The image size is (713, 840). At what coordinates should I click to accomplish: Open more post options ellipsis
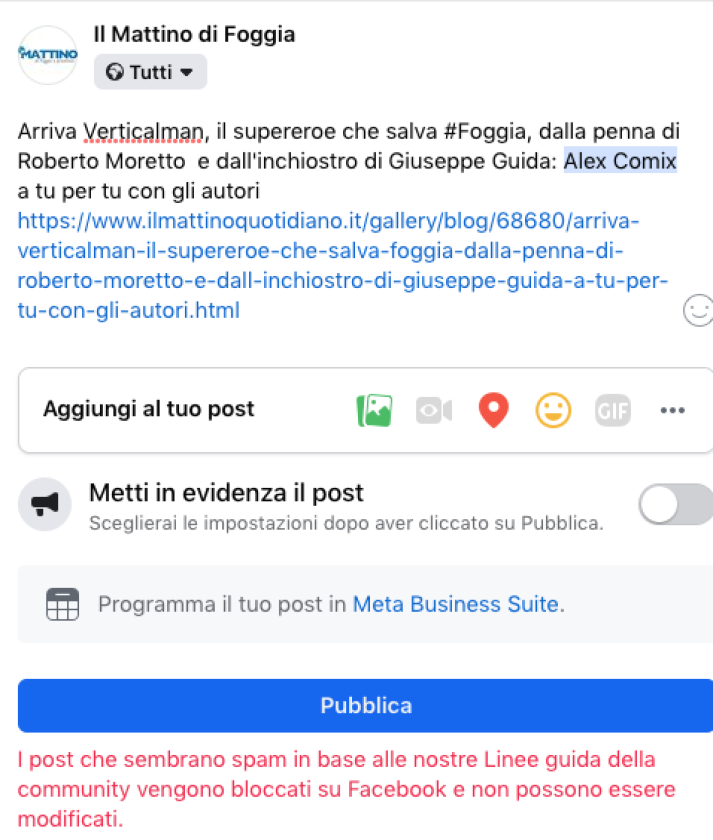(672, 410)
